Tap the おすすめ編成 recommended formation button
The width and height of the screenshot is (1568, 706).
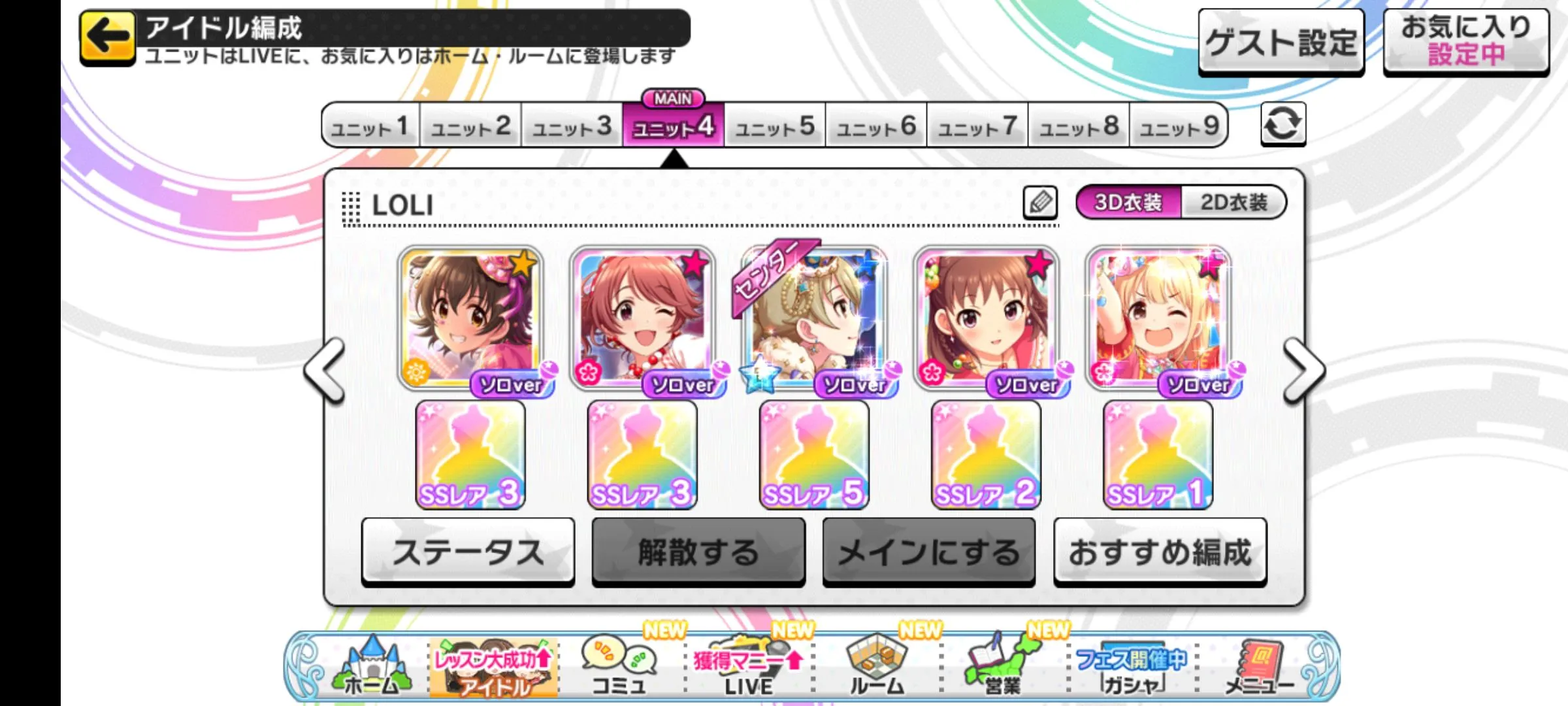tap(1160, 552)
